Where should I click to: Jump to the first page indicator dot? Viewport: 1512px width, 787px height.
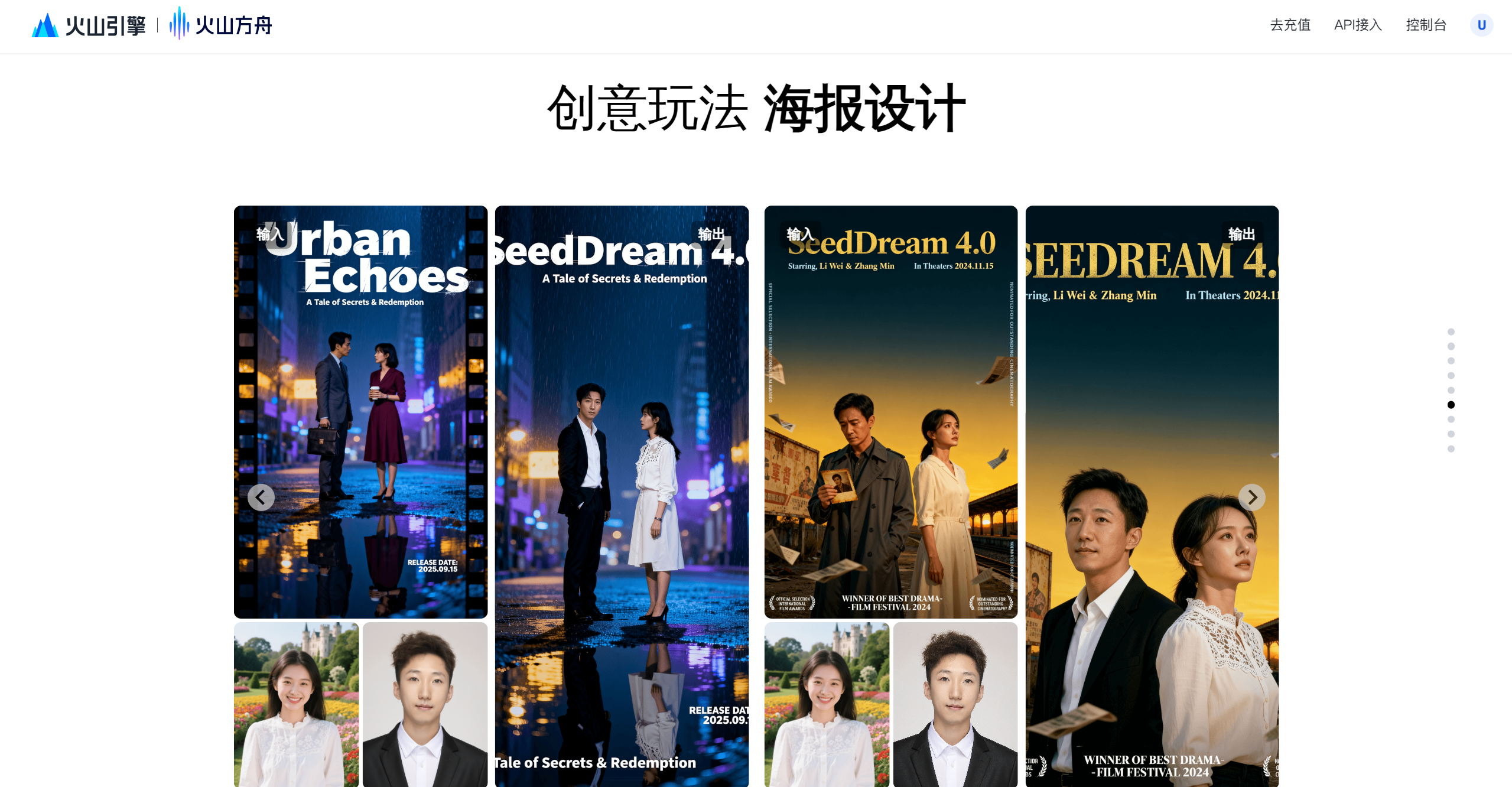(x=1451, y=331)
